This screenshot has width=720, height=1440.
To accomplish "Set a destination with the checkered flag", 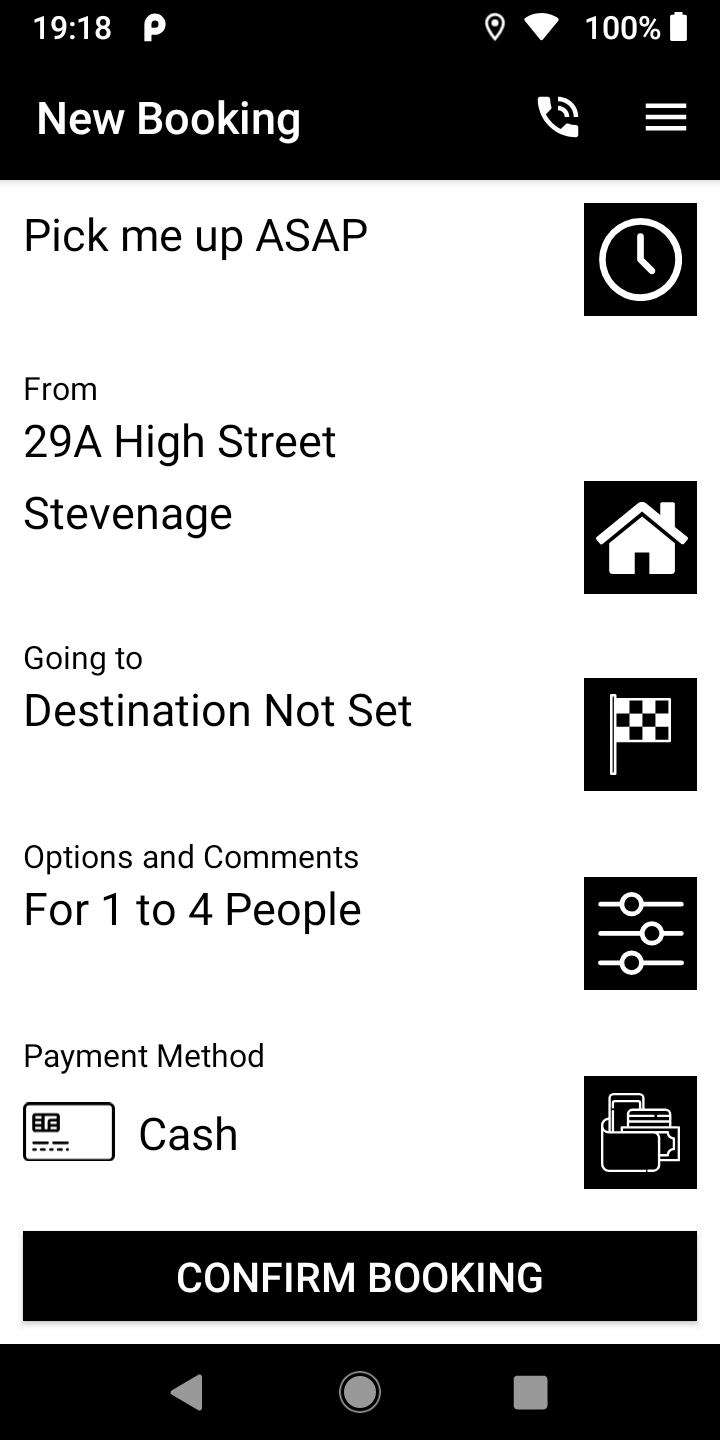I will 640,734.
